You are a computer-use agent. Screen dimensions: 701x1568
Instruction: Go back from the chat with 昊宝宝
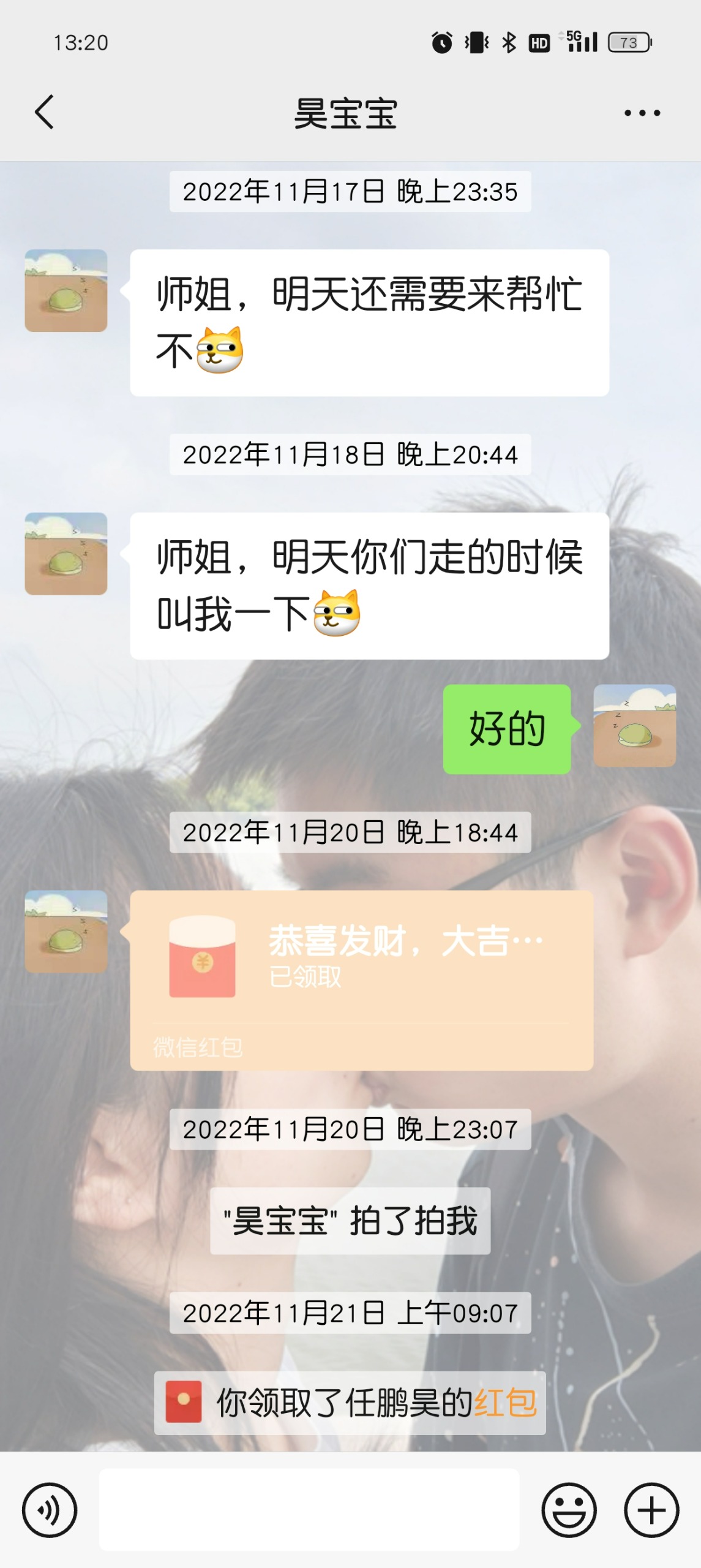[x=45, y=112]
